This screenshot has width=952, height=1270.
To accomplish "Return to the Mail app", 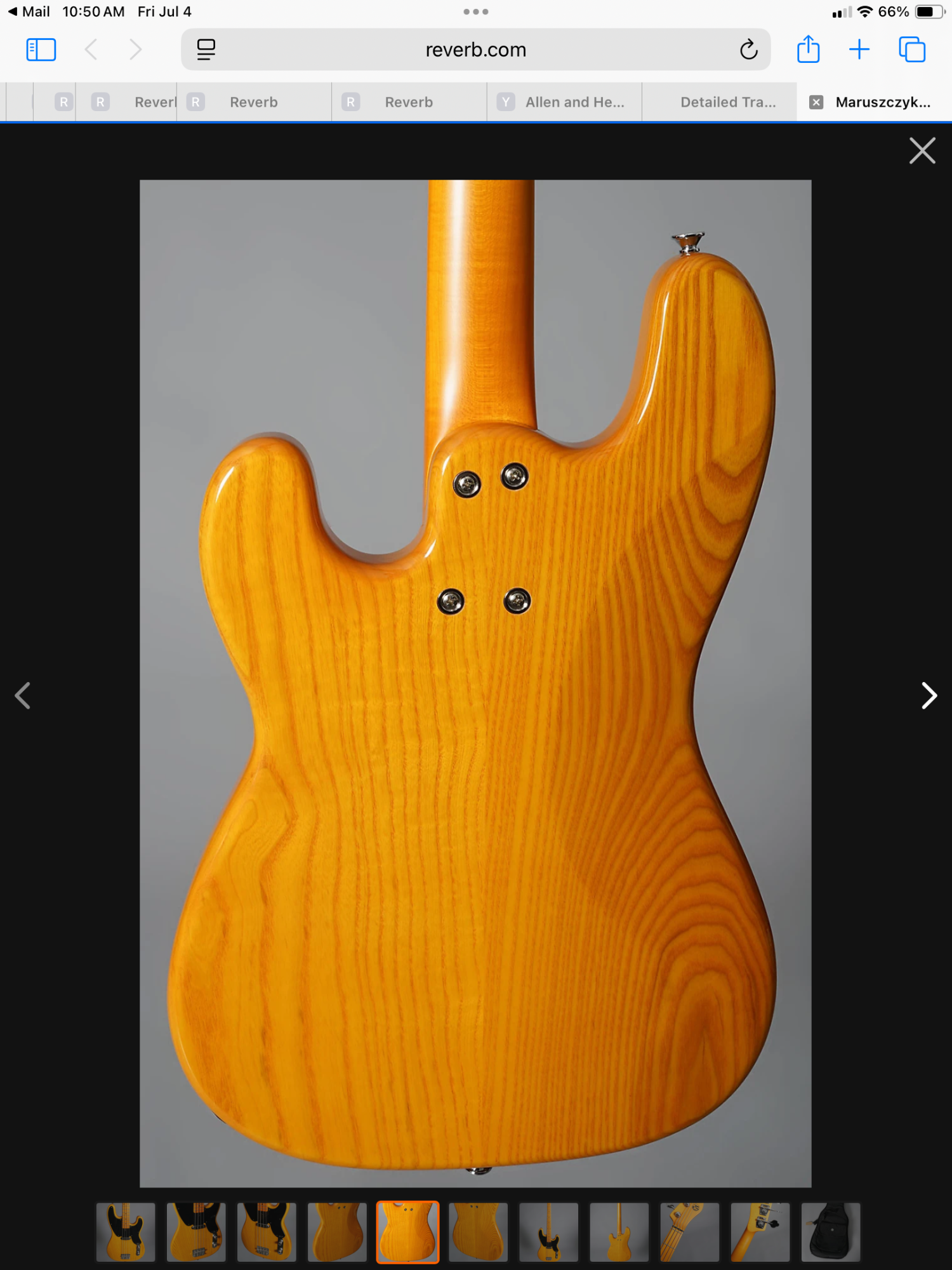I will [x=29, y=11].
